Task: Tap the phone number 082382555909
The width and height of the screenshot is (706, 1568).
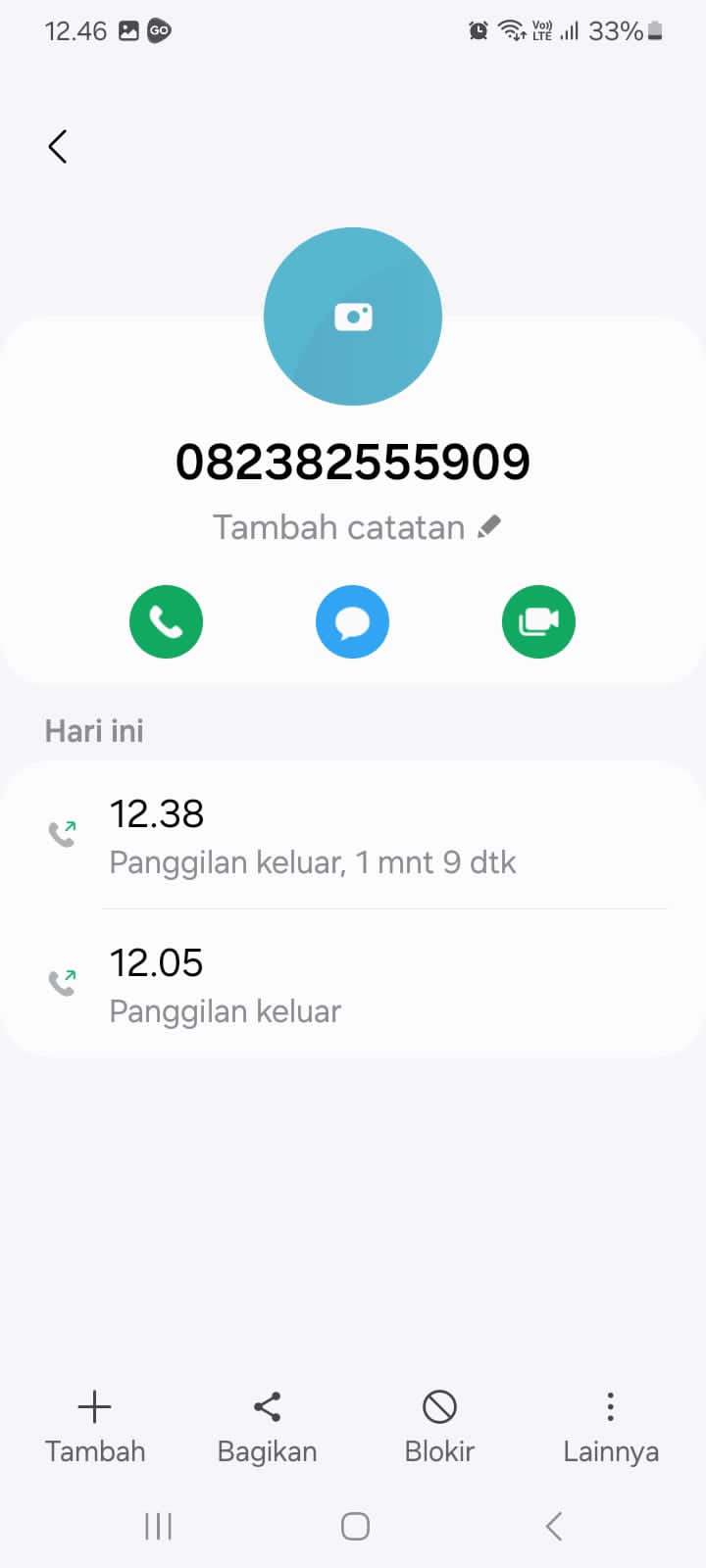Action: 353,461
